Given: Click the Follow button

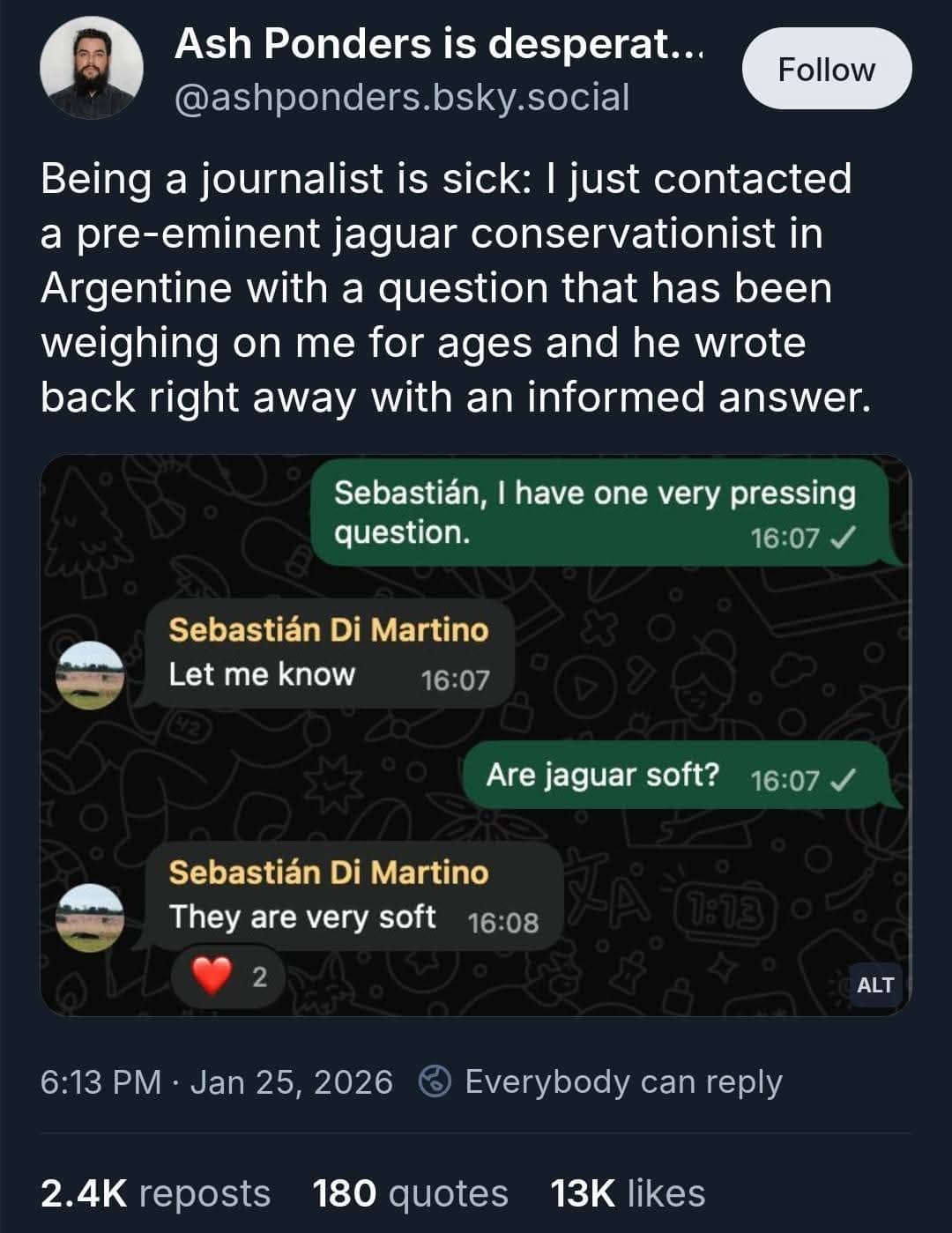Looking at the screenshot, I should coord(825,70).
